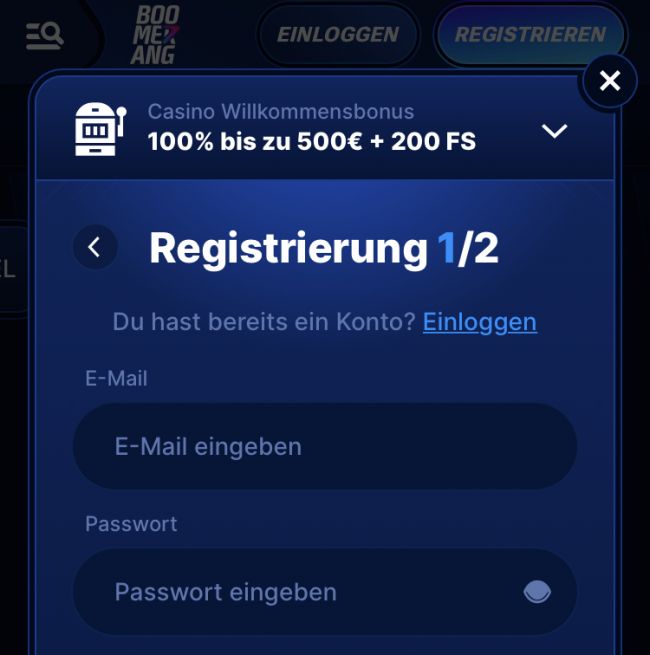Focus the Passwort eingeben field
This screenshot has height=655, width=650.
tap(300, 592)
